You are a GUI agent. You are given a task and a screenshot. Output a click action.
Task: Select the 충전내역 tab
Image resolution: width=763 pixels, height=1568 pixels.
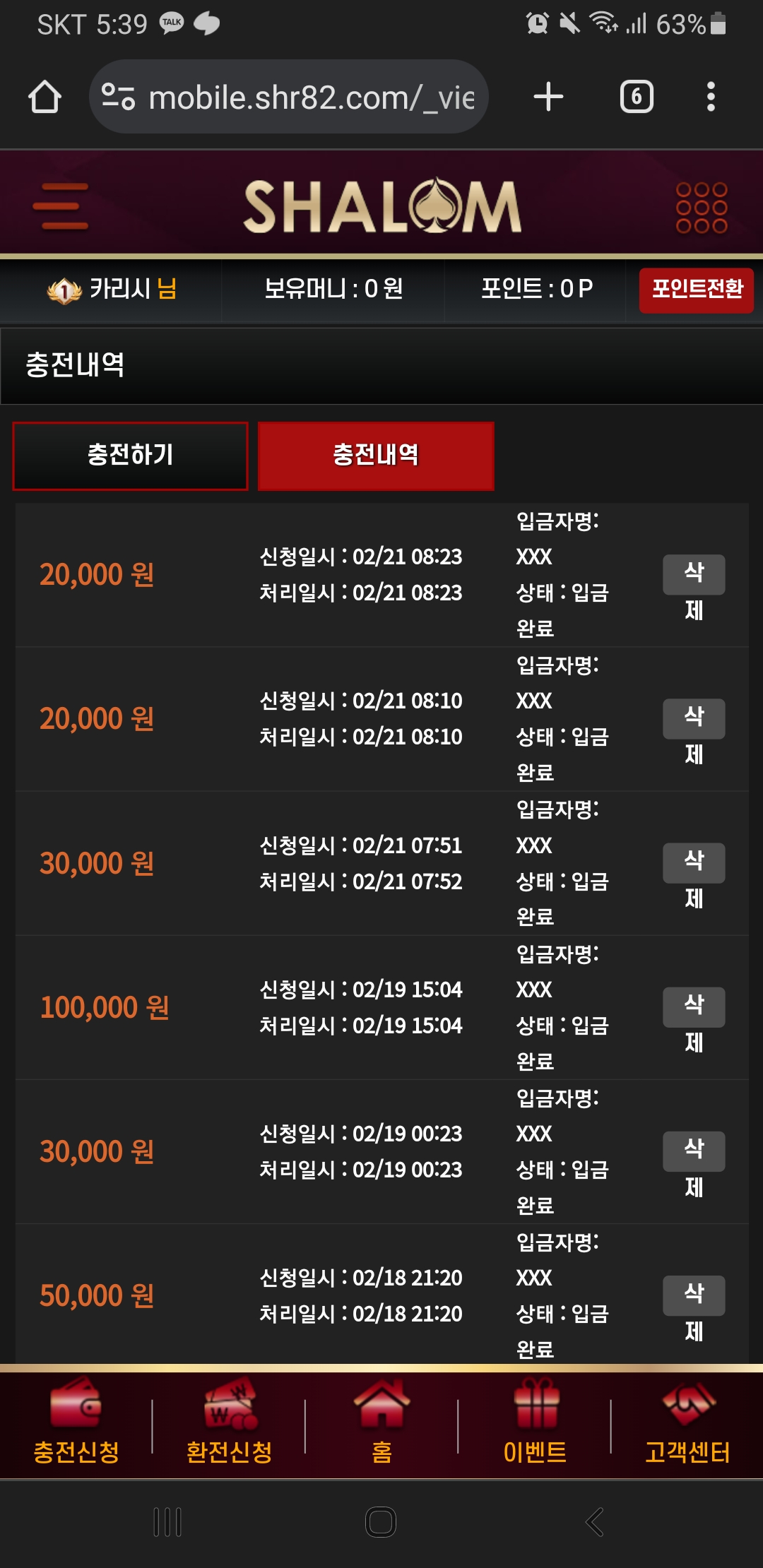[376, 456]
